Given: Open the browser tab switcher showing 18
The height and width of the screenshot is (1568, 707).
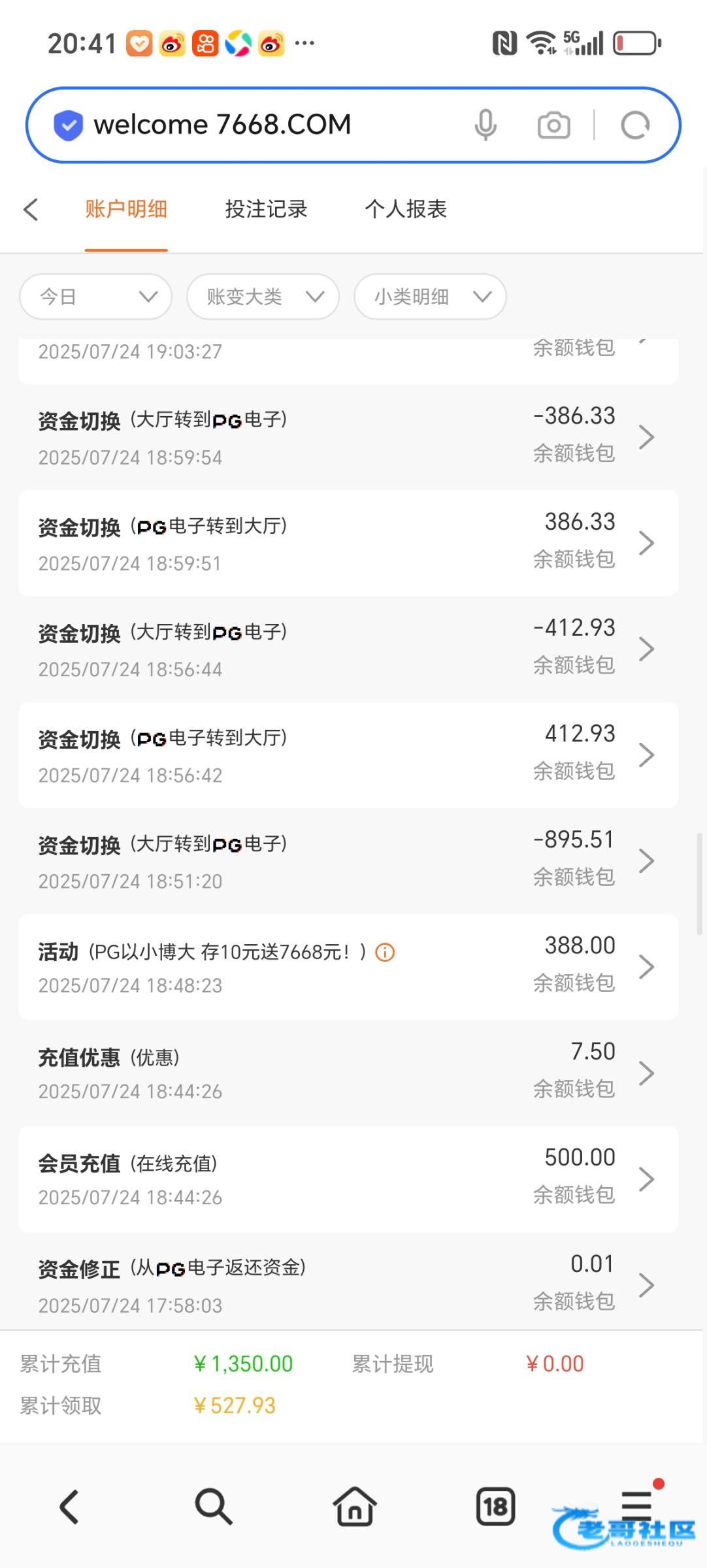Looking at the screenshot, I should [x=495, y=1507].
